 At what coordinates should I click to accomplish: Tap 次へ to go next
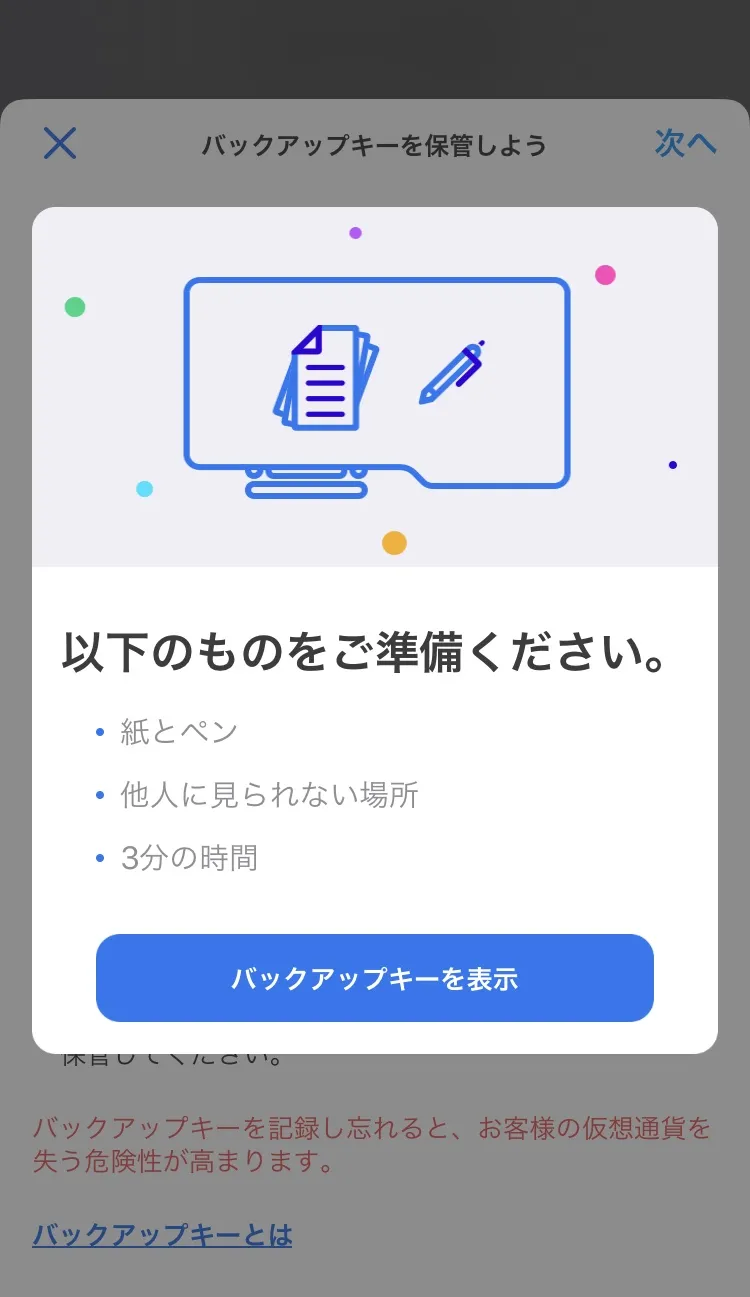pyautogui.click(x=686, y=143)
